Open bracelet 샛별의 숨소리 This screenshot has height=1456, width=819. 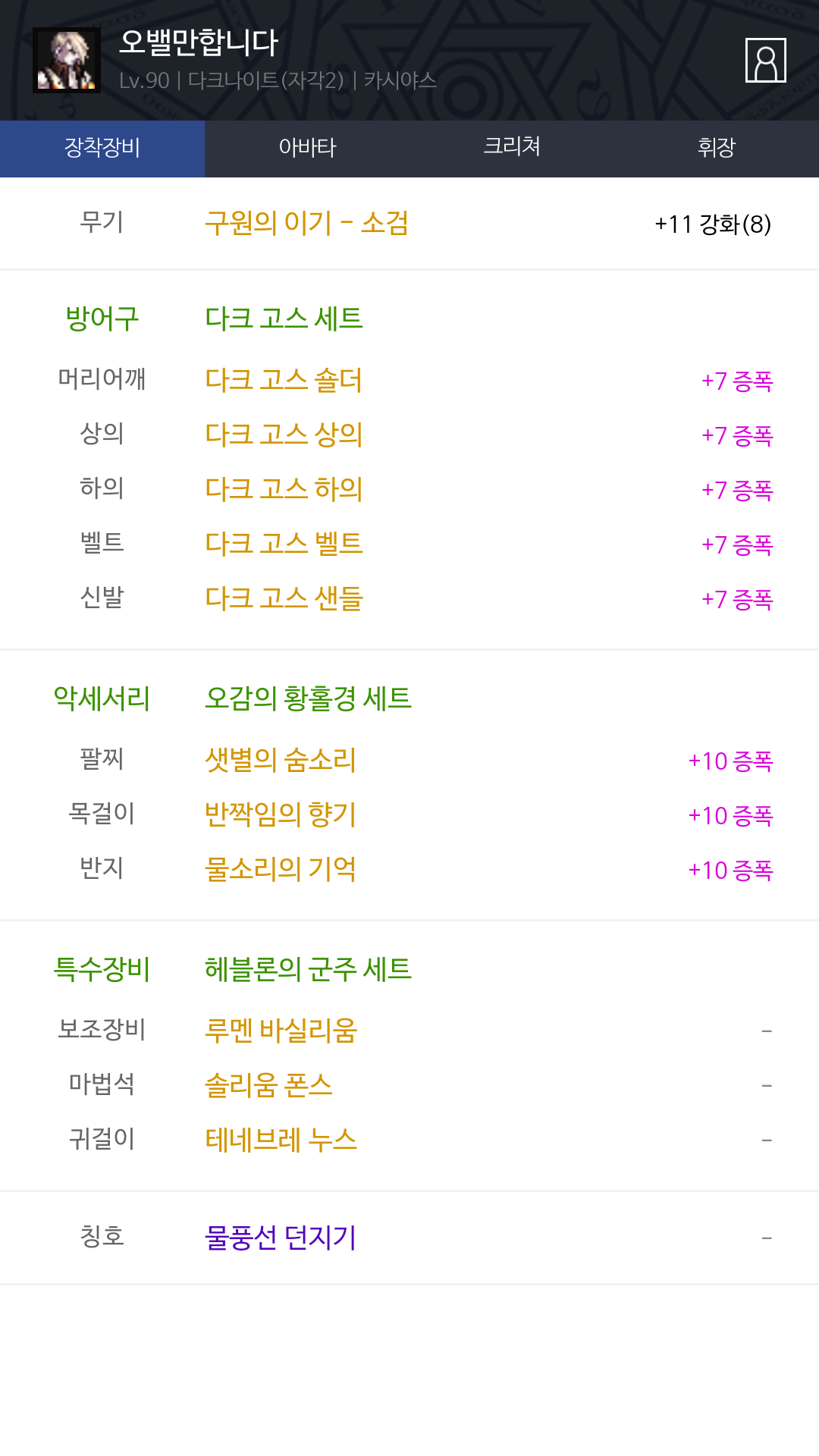point(281,760)
